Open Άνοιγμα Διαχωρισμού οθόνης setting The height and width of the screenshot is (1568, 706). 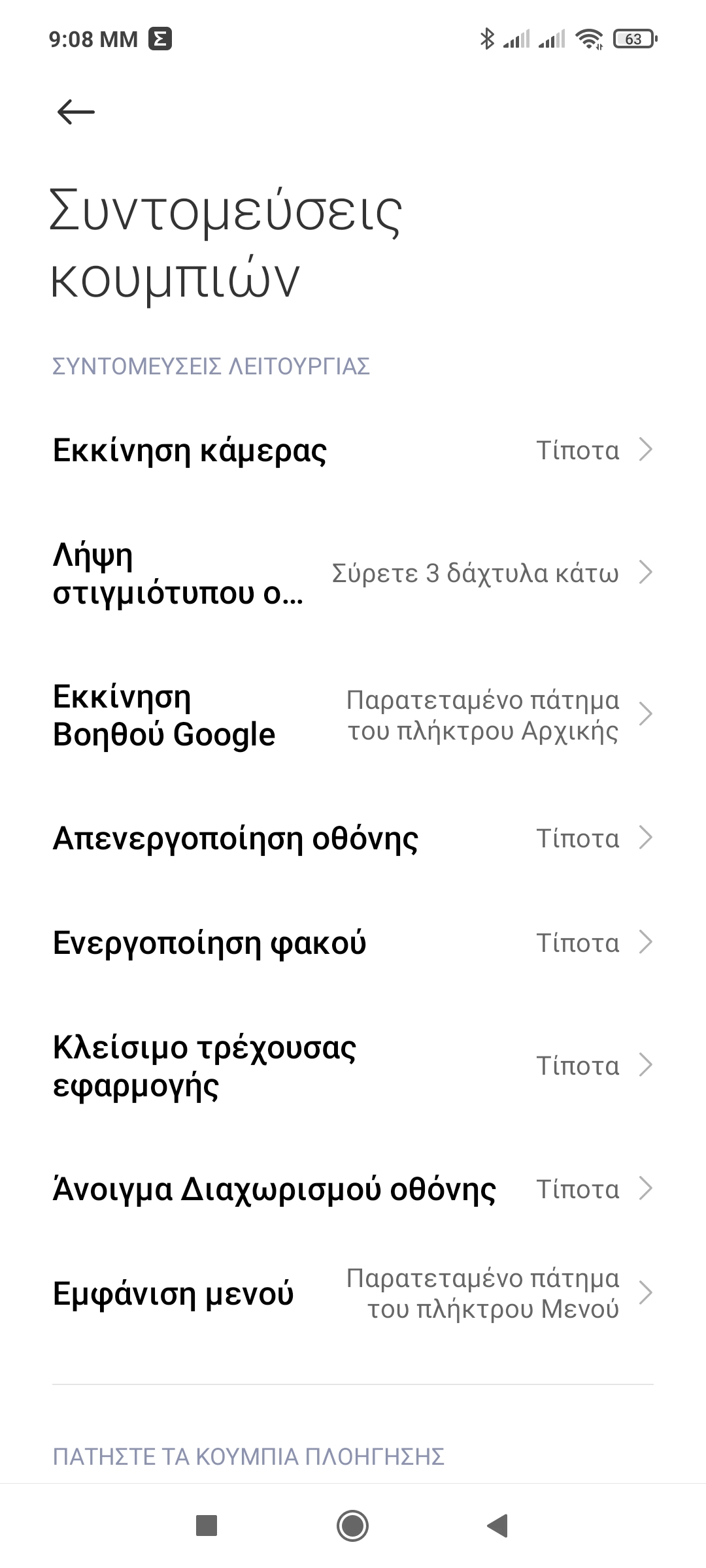[353, 1189]
